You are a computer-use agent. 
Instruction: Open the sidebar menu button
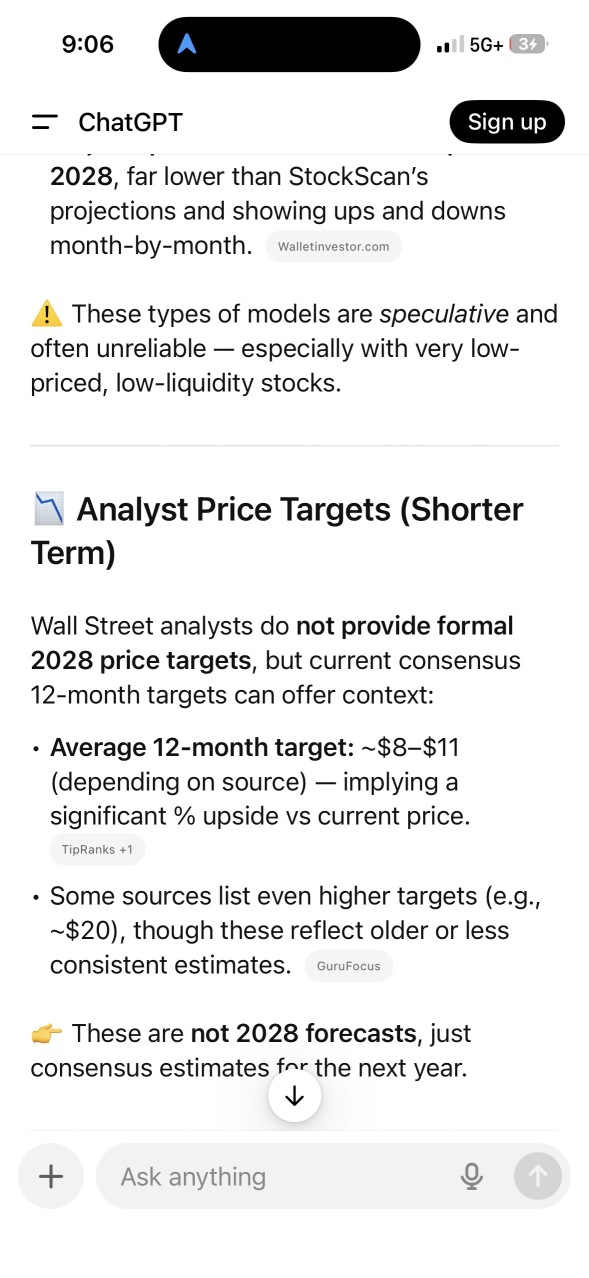coord(44,122)
